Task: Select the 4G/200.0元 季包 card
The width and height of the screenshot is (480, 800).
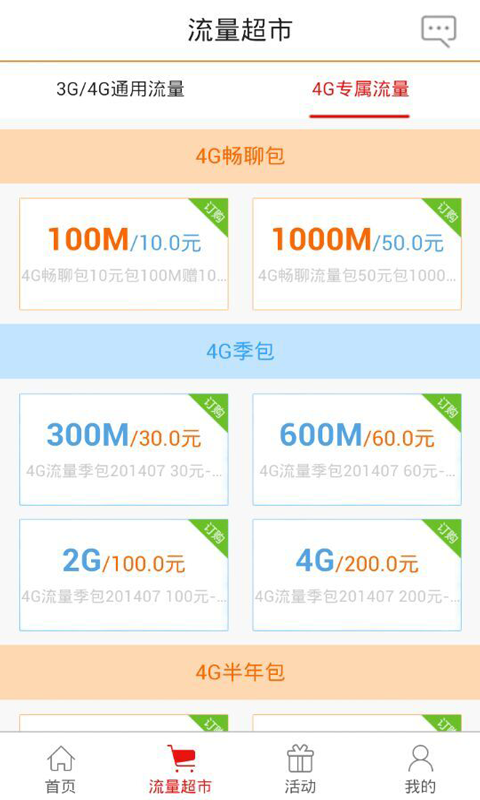Action: click(357, 575)
